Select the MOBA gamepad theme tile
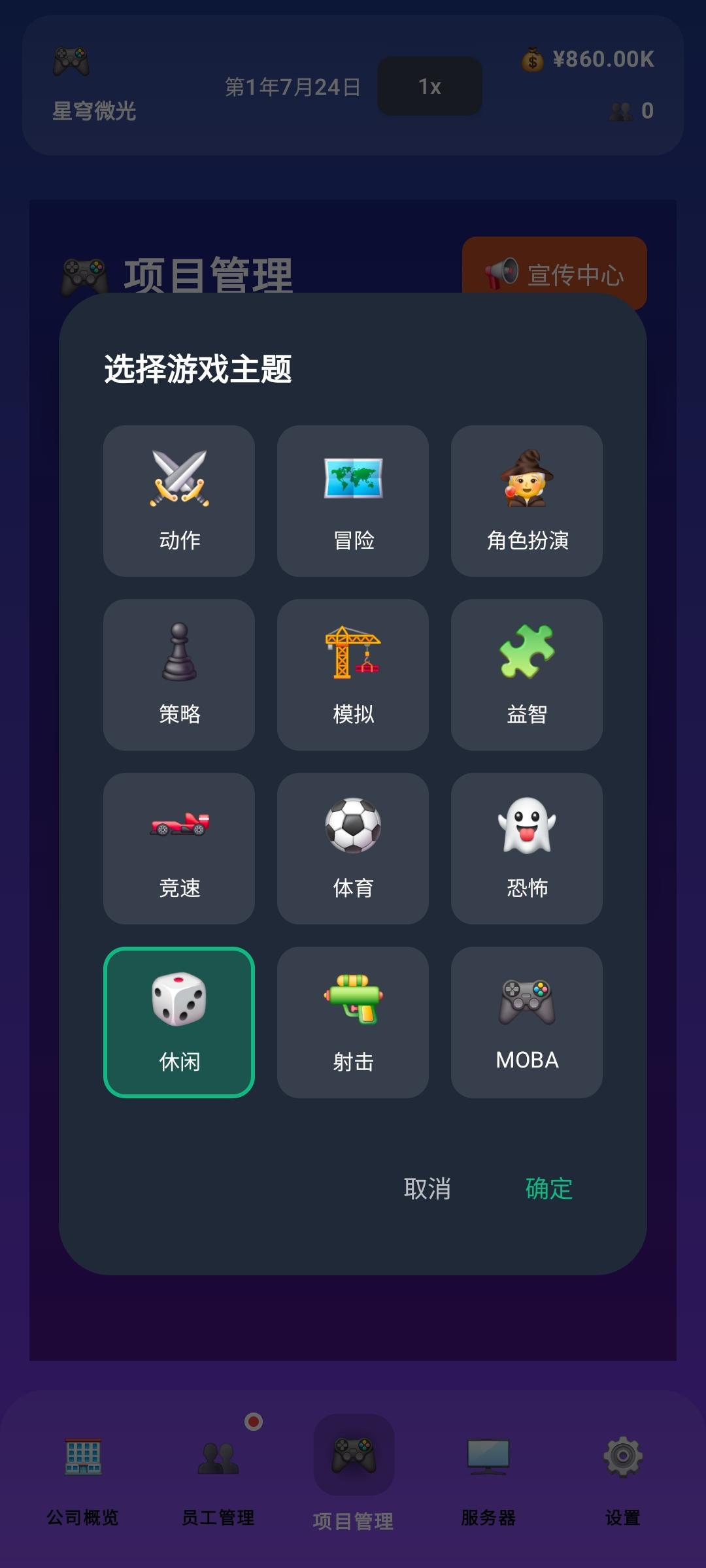The height and width of the screenshot is (1568, 706). coord(526,1022)
